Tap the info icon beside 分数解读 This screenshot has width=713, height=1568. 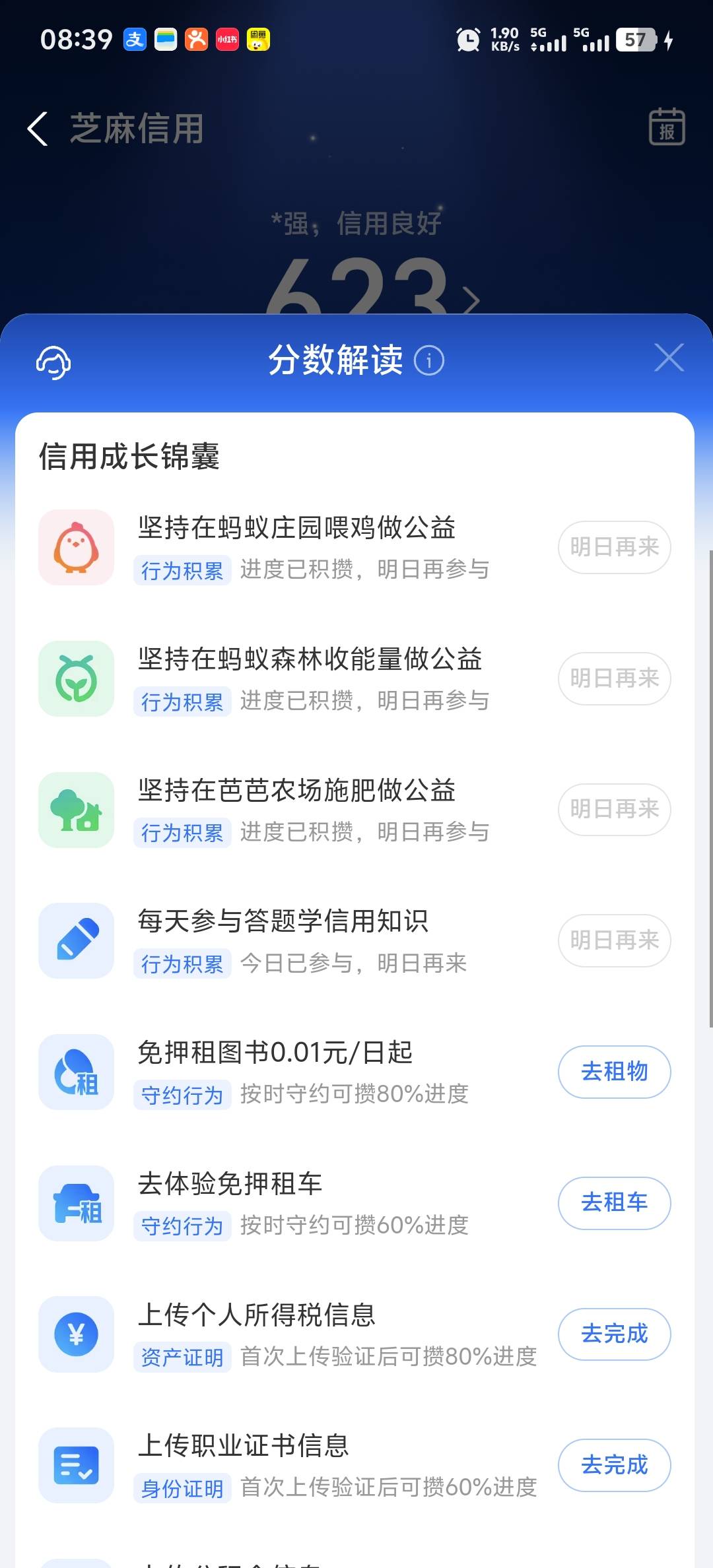429,361
